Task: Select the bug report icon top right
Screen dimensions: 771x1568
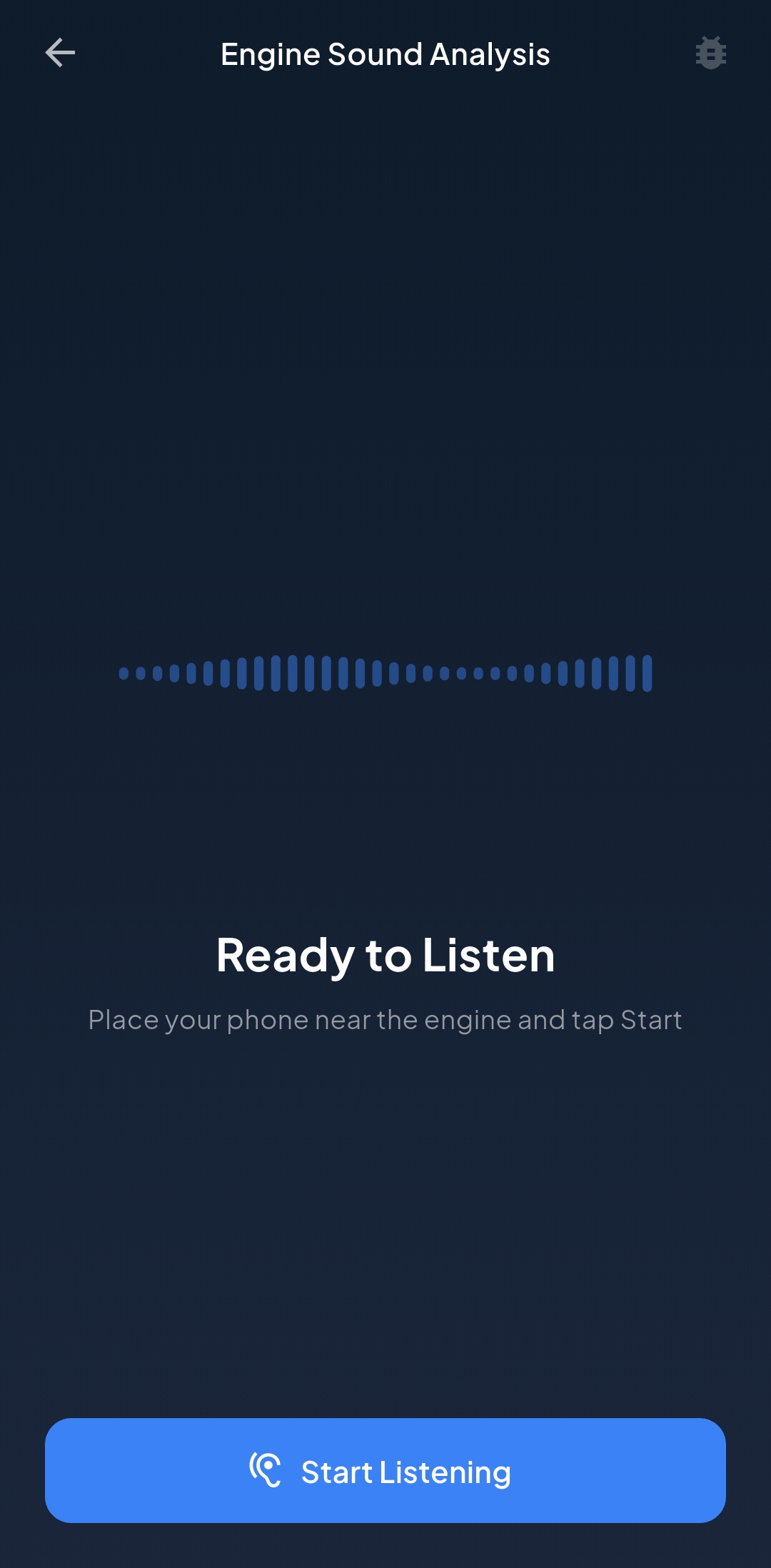Action: pyautogui.click(x=711, y=52)
